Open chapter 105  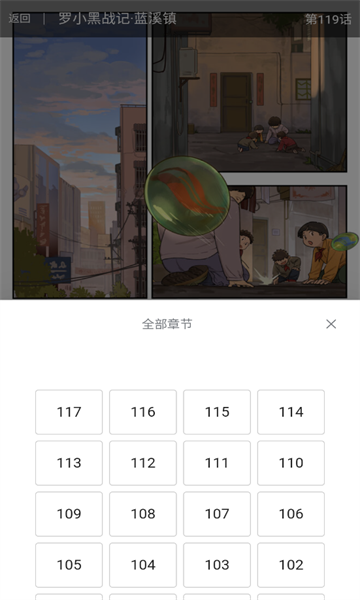69,565
